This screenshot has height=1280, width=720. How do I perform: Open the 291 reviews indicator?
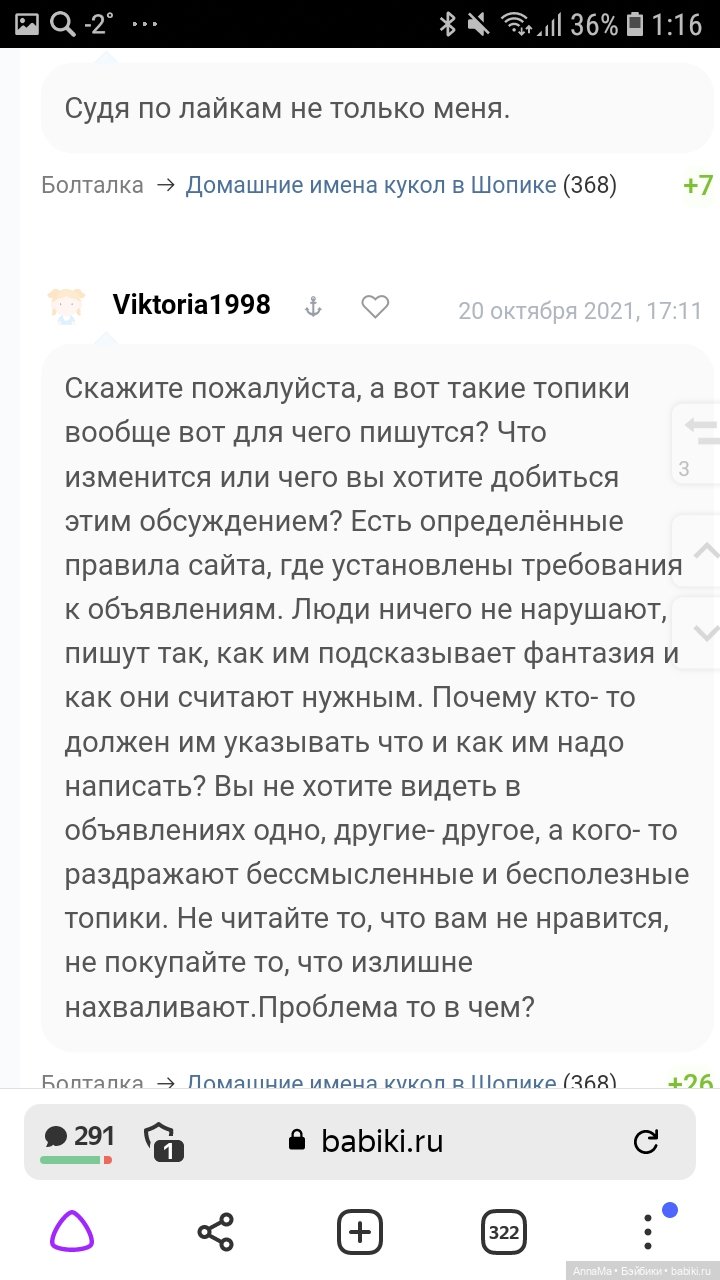click(x=79, y=1141)
